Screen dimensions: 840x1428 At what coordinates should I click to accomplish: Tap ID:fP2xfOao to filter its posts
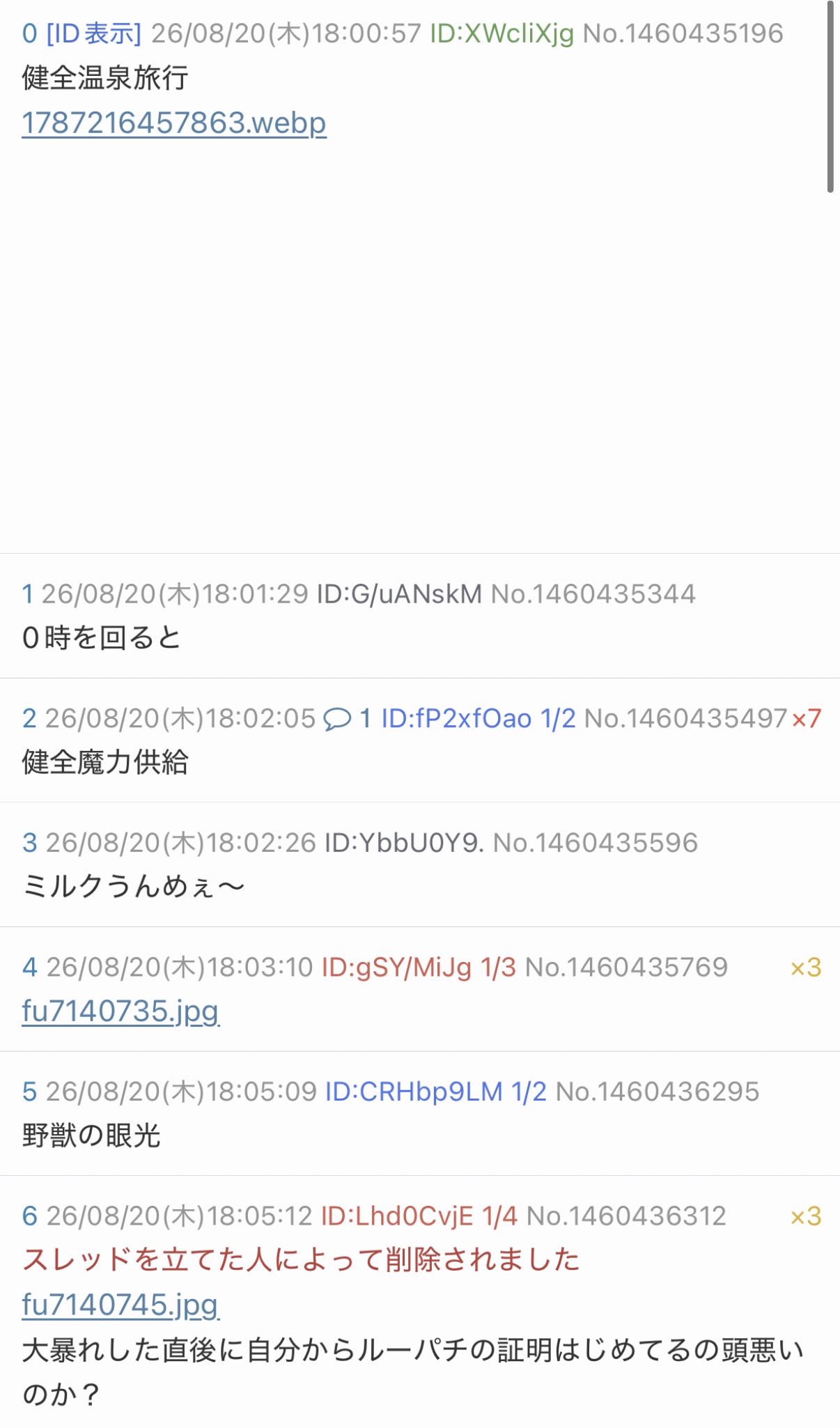click(x=456, y=718)
